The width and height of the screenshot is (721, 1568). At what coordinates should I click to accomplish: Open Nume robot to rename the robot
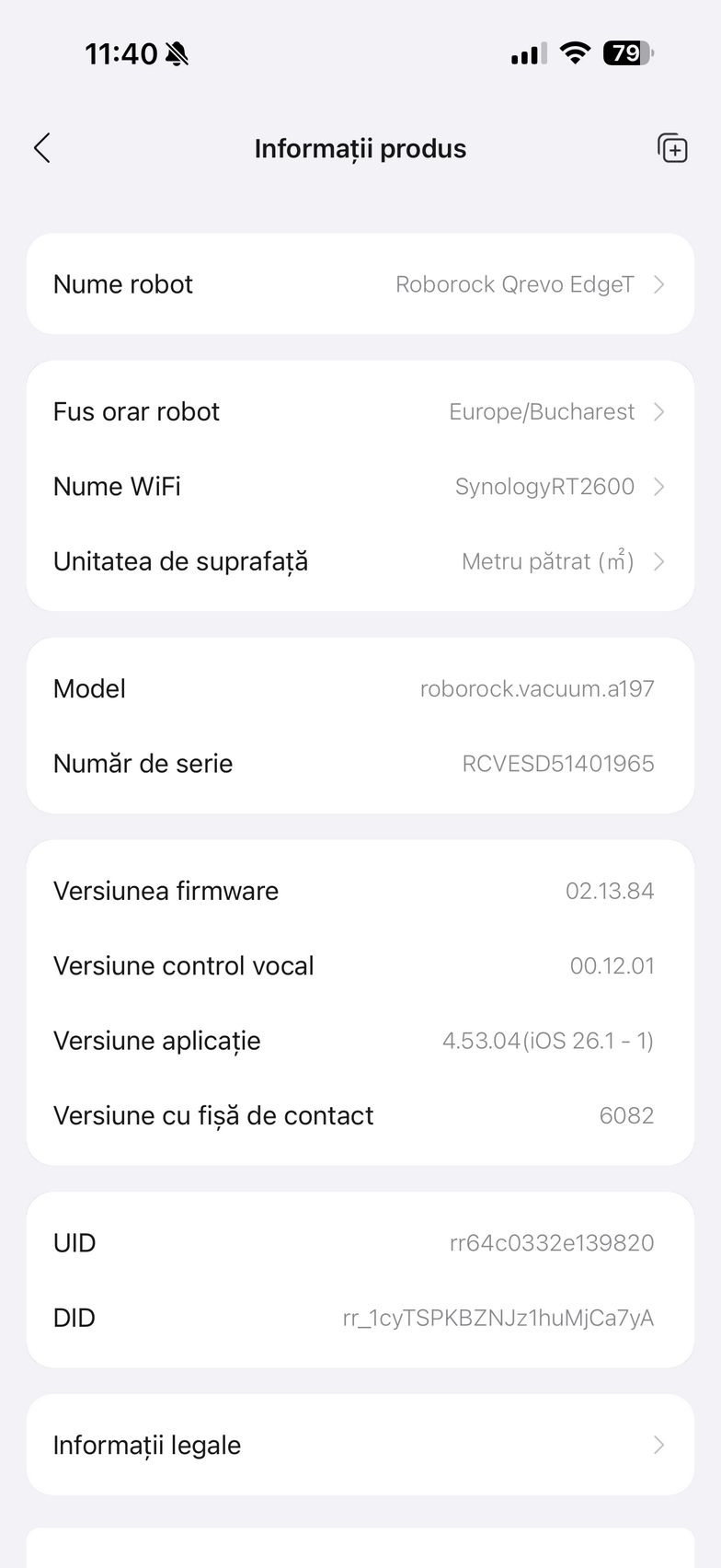pyautogui.click(x=360, y=284)
